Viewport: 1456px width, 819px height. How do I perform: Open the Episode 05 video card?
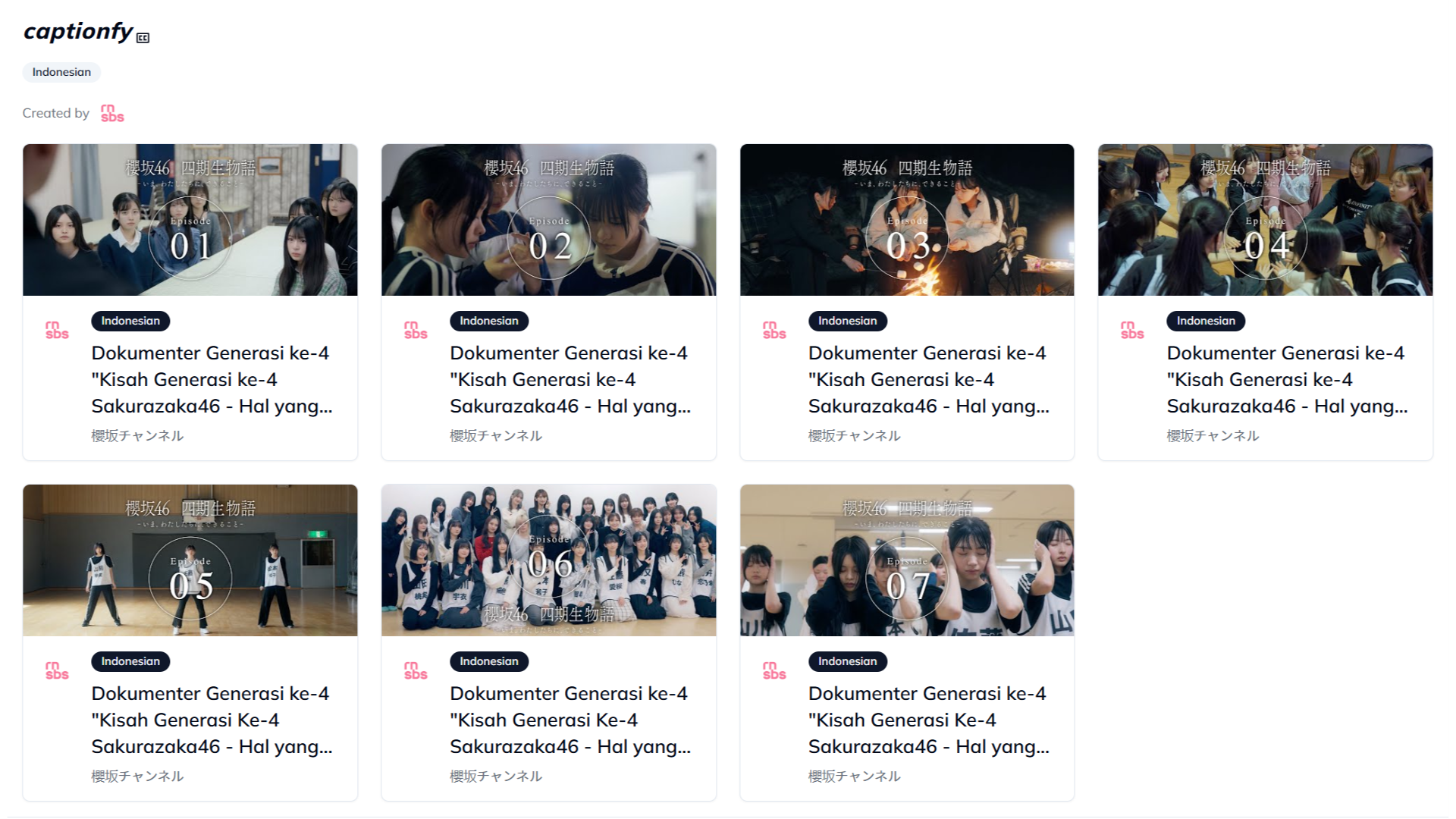[190, 560]
